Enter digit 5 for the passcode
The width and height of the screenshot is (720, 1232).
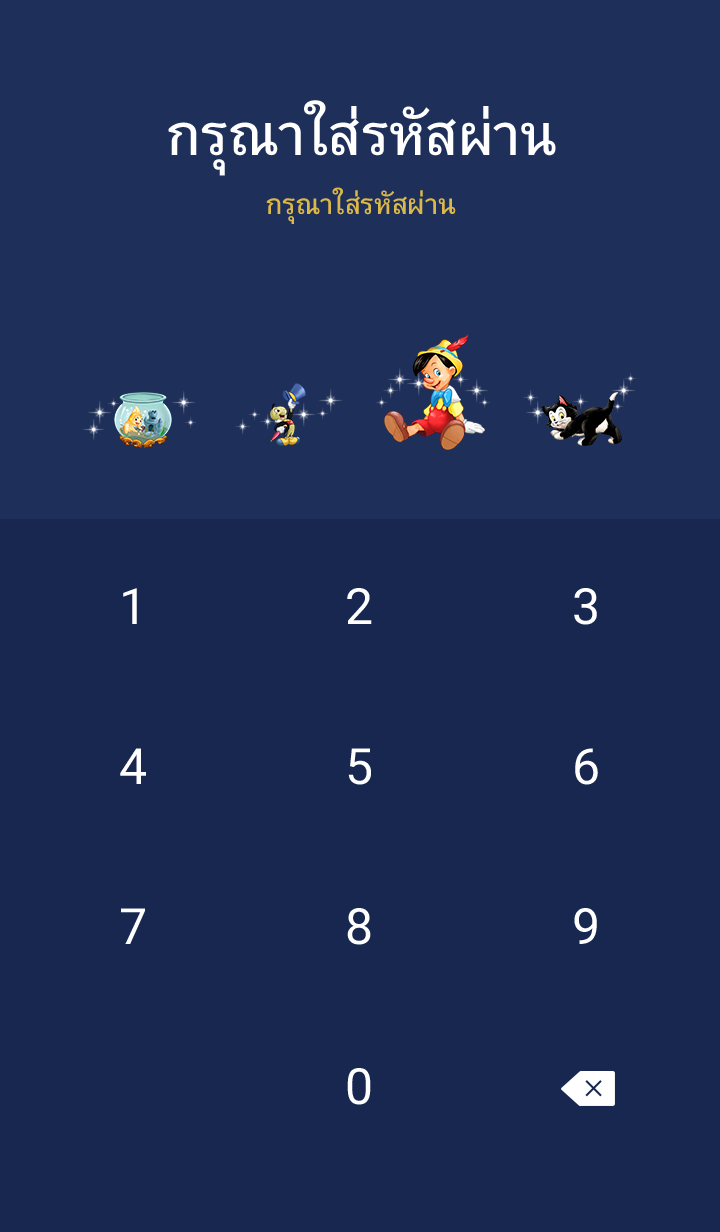coord(359,767)
